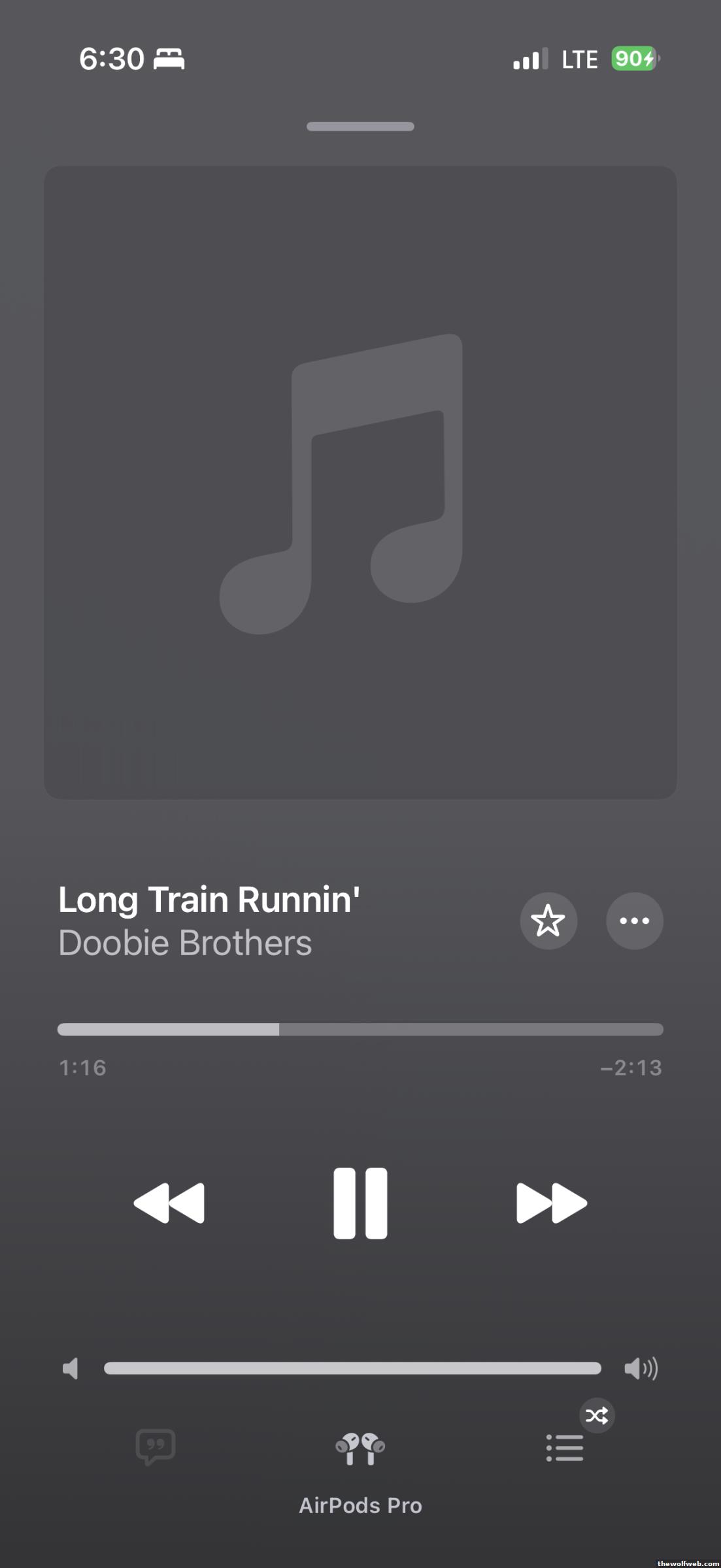This screenshot has height=1568, width=721.
Task: Tap the Doobie Brothers artist name
Action: pyautogui.click(x=185, y=943)
